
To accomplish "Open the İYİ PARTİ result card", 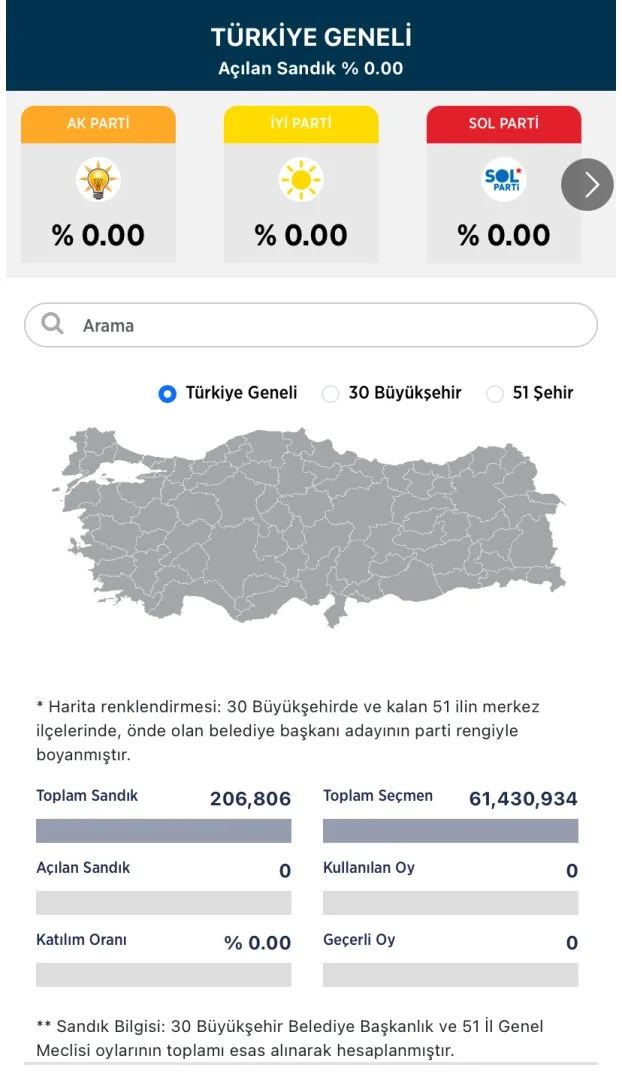I will pyautogui.click(x=301, y=184).
